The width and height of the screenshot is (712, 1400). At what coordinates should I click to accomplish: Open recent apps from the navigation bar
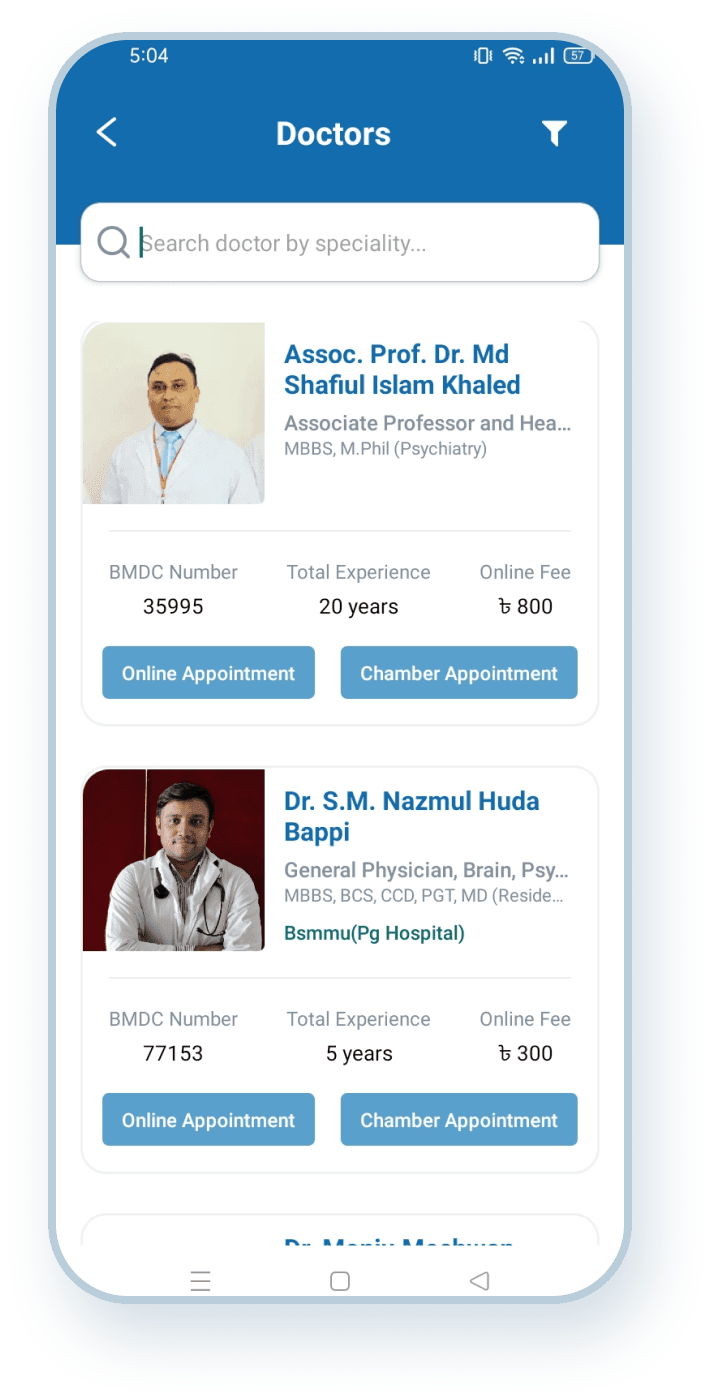point(201,1281)
